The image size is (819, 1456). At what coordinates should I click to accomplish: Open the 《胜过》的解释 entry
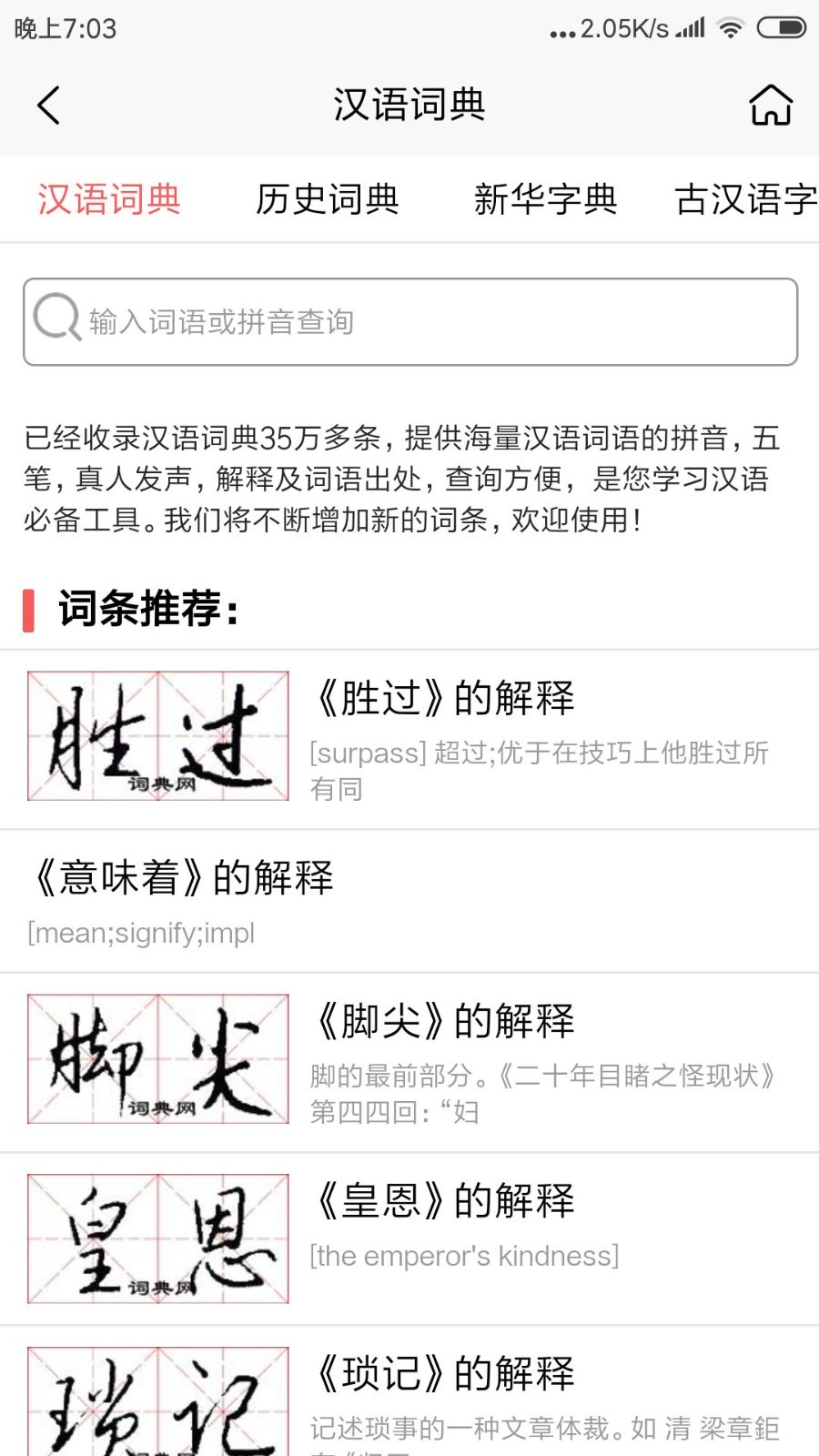tap(444, 699)
